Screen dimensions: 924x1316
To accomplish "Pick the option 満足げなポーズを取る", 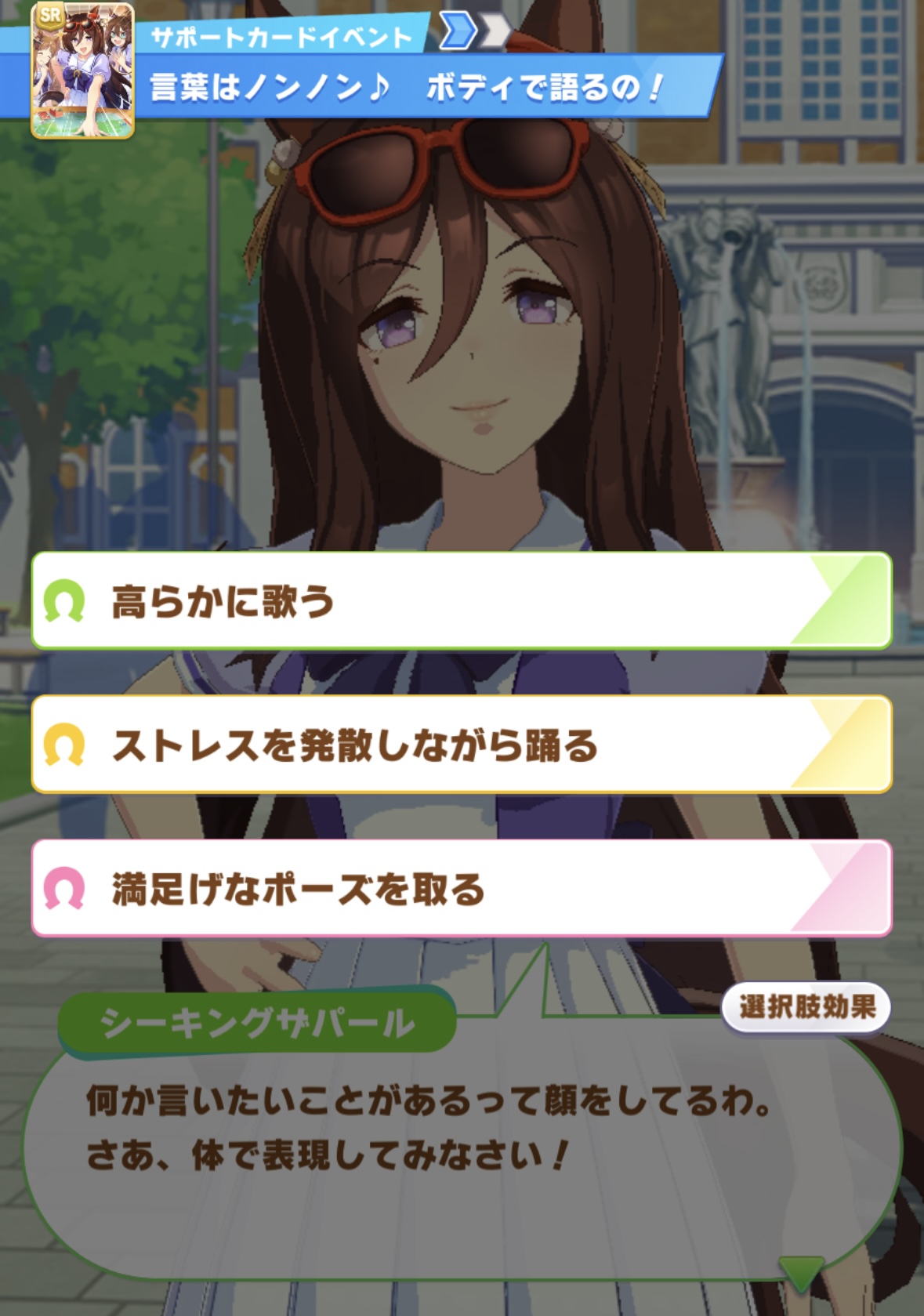I will point(461,888).
